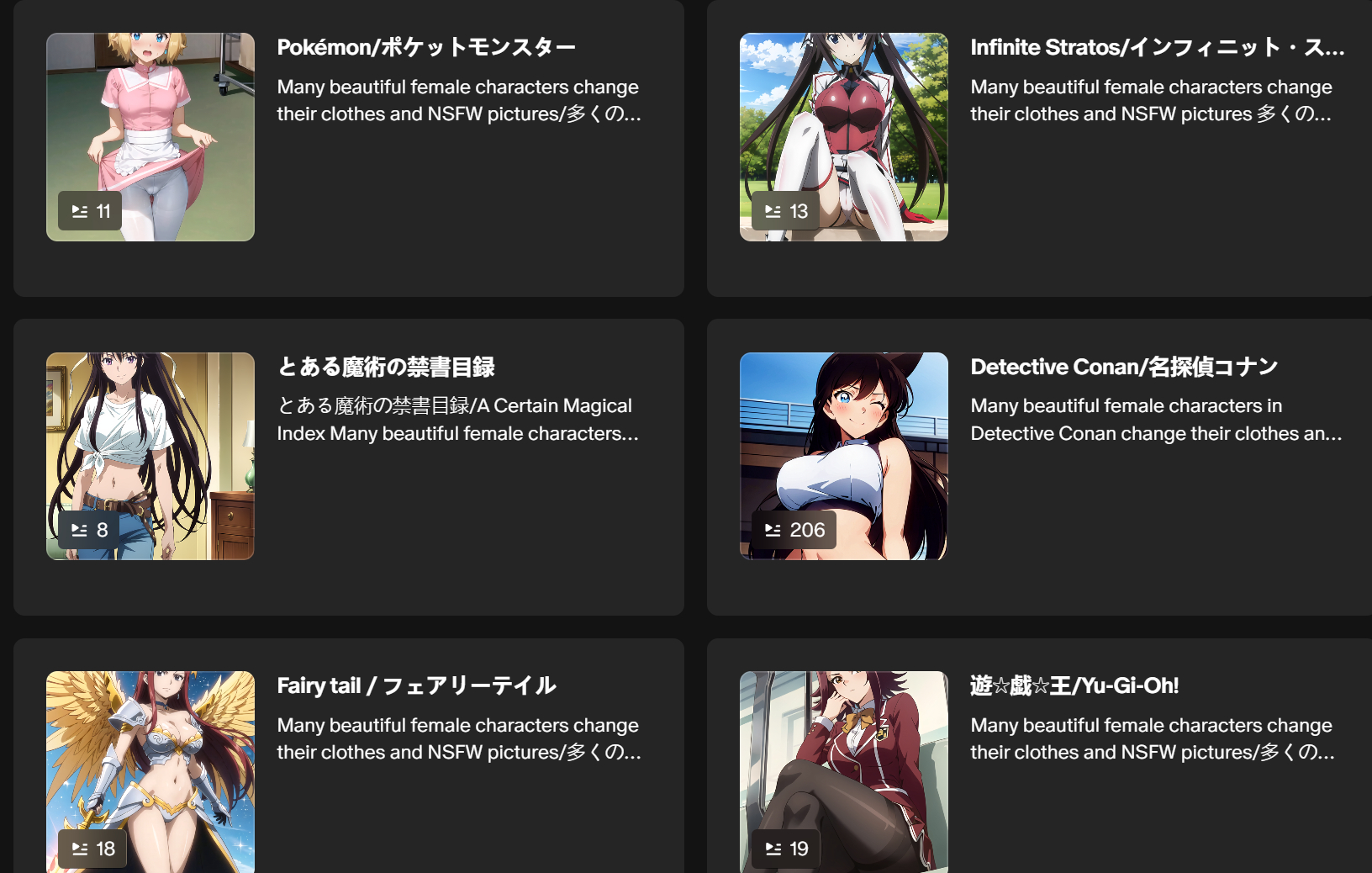Open the Infinite Stratos collection card
This screenshot has width=1372, height=873.
click(1039, 148)
